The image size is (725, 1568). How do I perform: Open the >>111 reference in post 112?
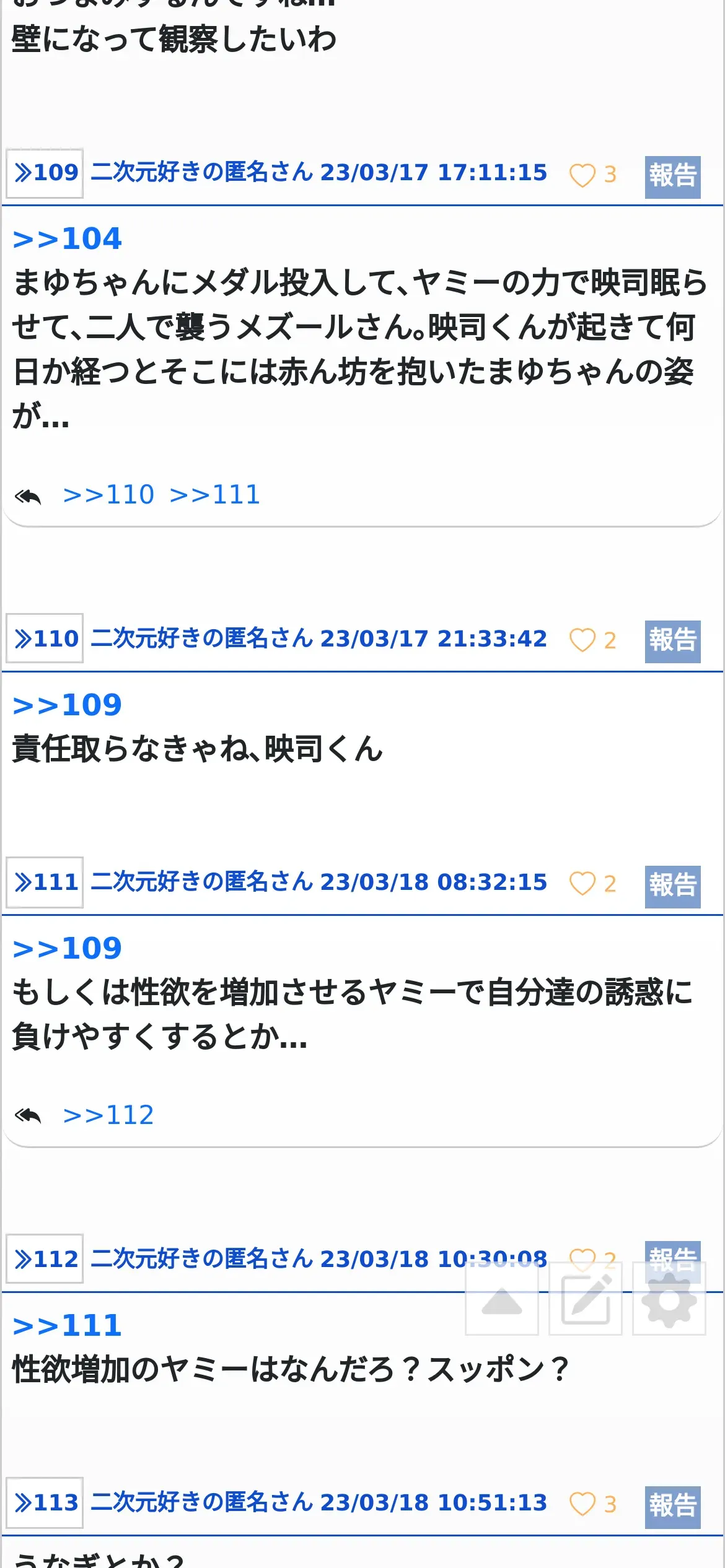click(x=67, y=1326)
